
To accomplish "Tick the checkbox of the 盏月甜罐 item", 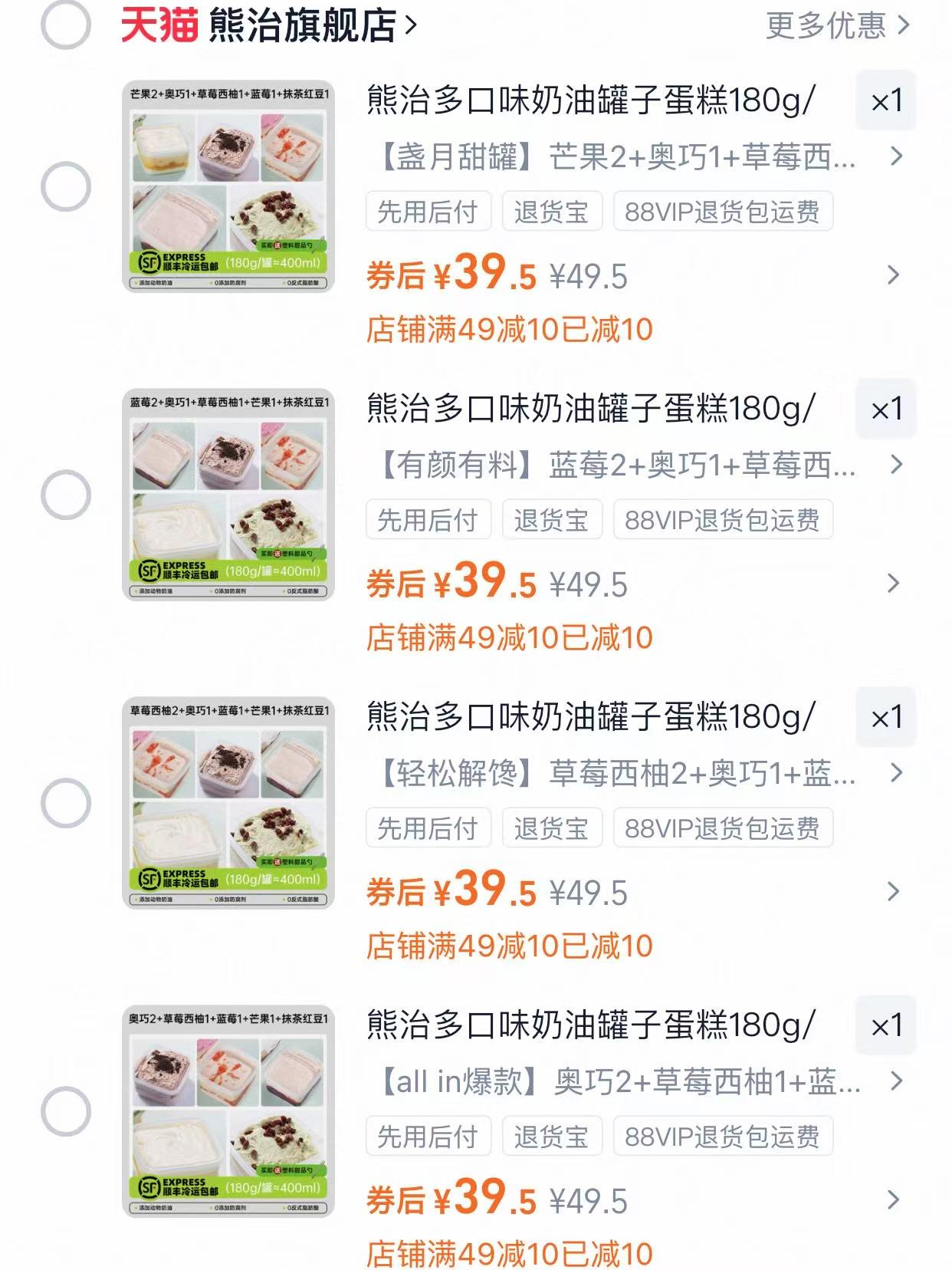I will (68, 184).
